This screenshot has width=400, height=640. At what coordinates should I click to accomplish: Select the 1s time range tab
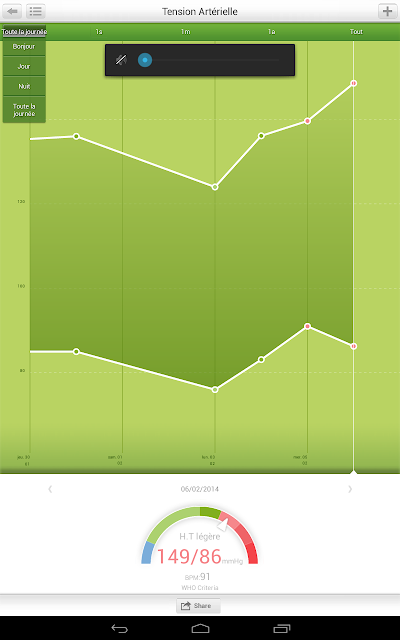click(x=99, y=32)
